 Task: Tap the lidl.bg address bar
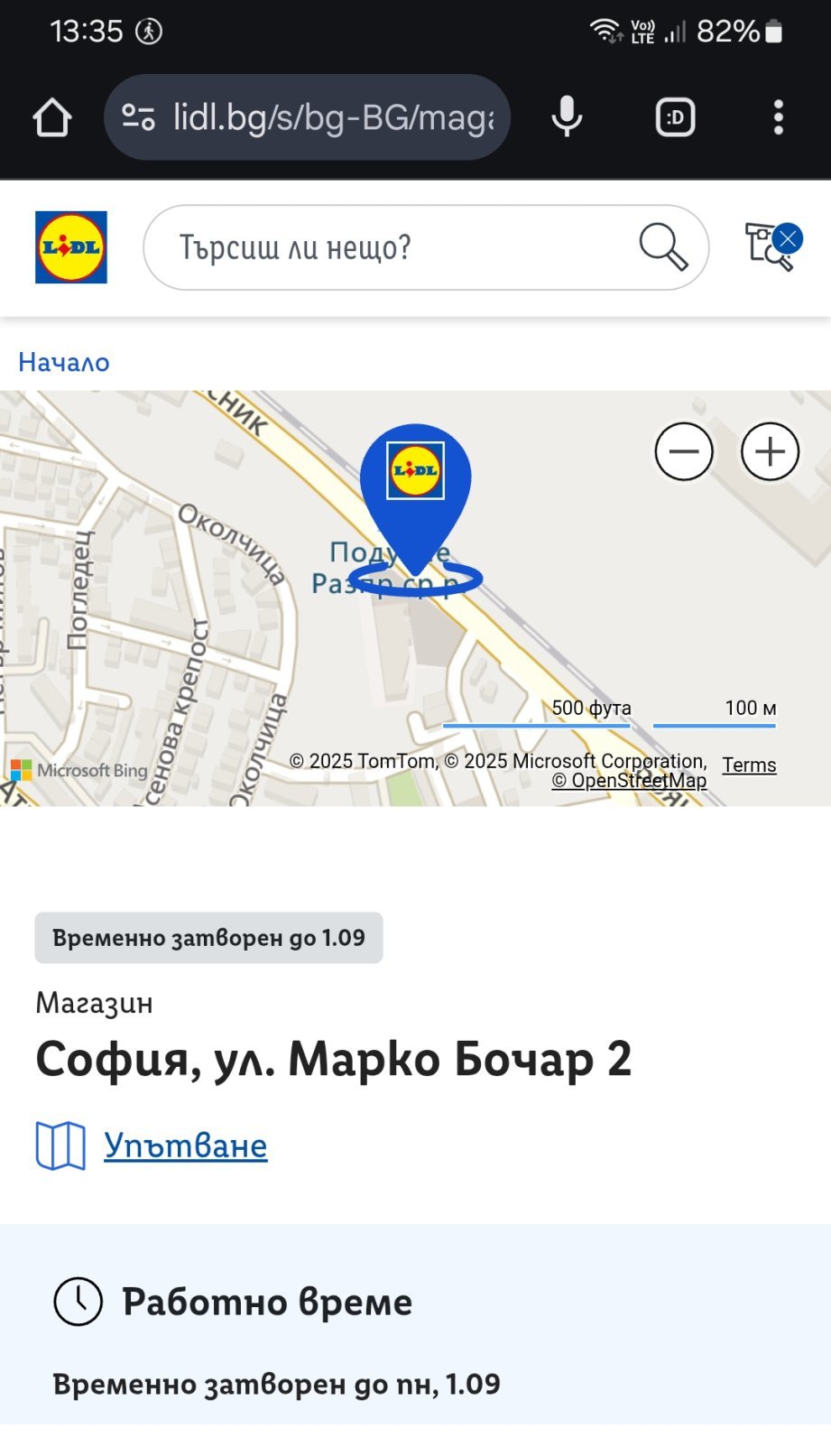coord(307,117)
